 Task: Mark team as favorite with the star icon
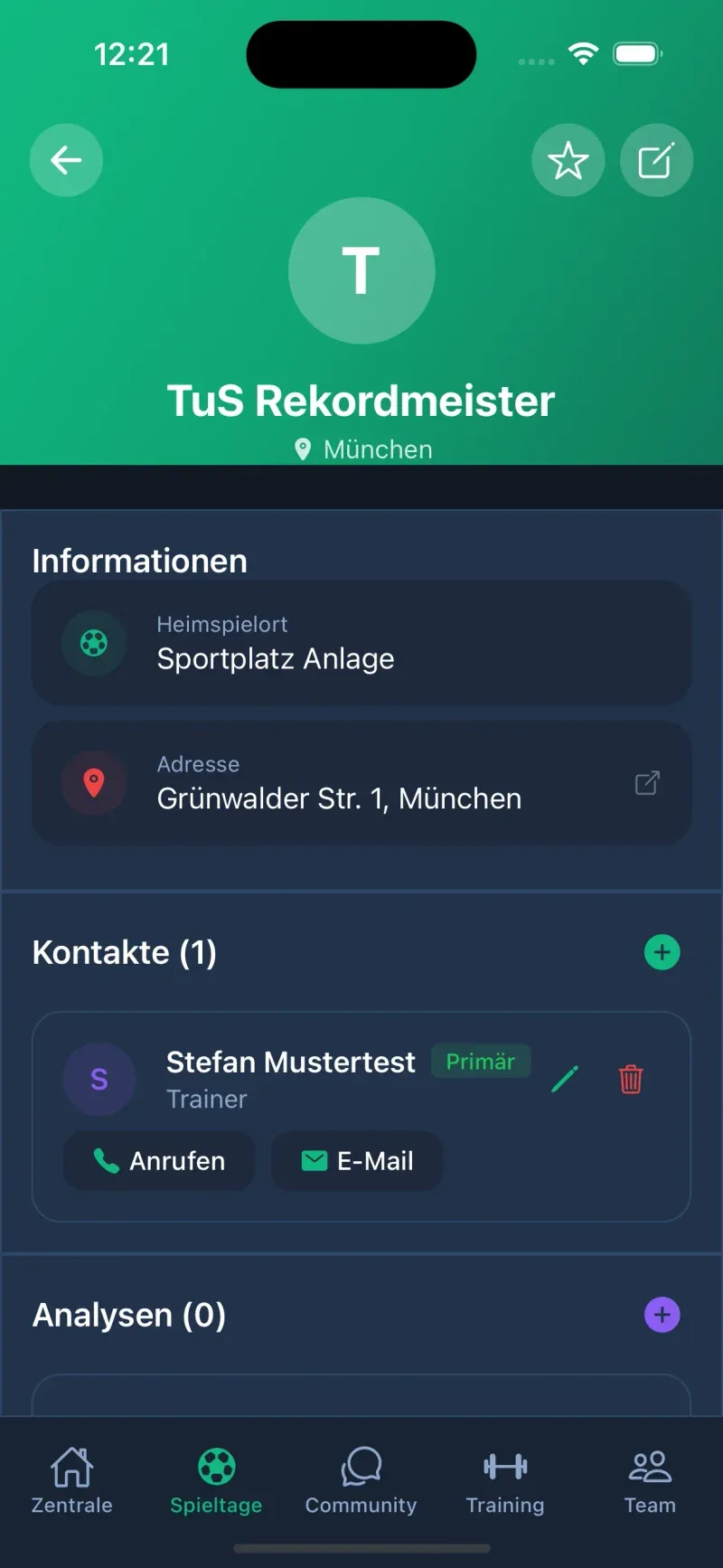pyautogui.click(x=568, y=160)
